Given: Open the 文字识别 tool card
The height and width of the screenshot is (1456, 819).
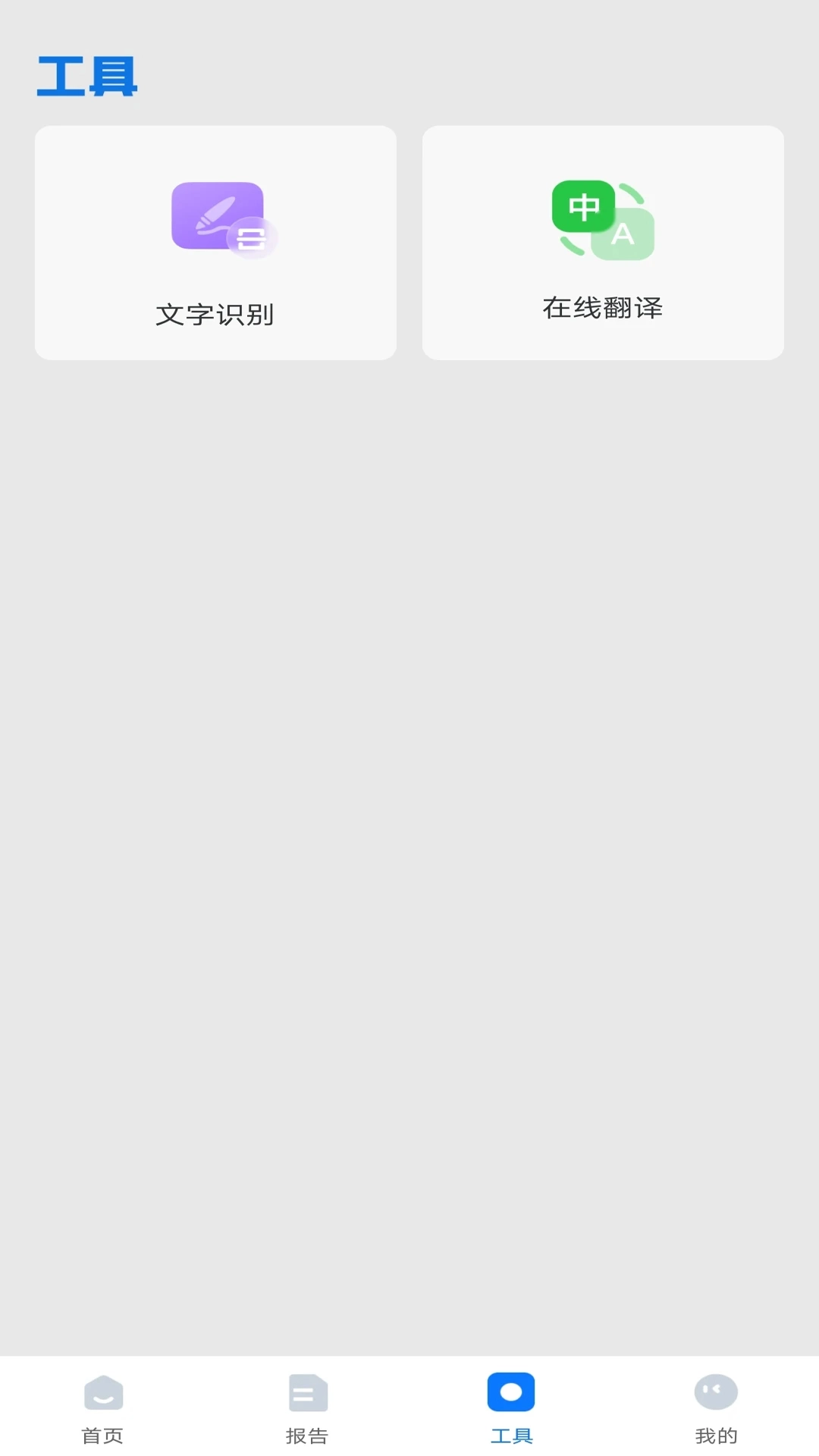Looking at the screenshot, I should tap(215, 243).
